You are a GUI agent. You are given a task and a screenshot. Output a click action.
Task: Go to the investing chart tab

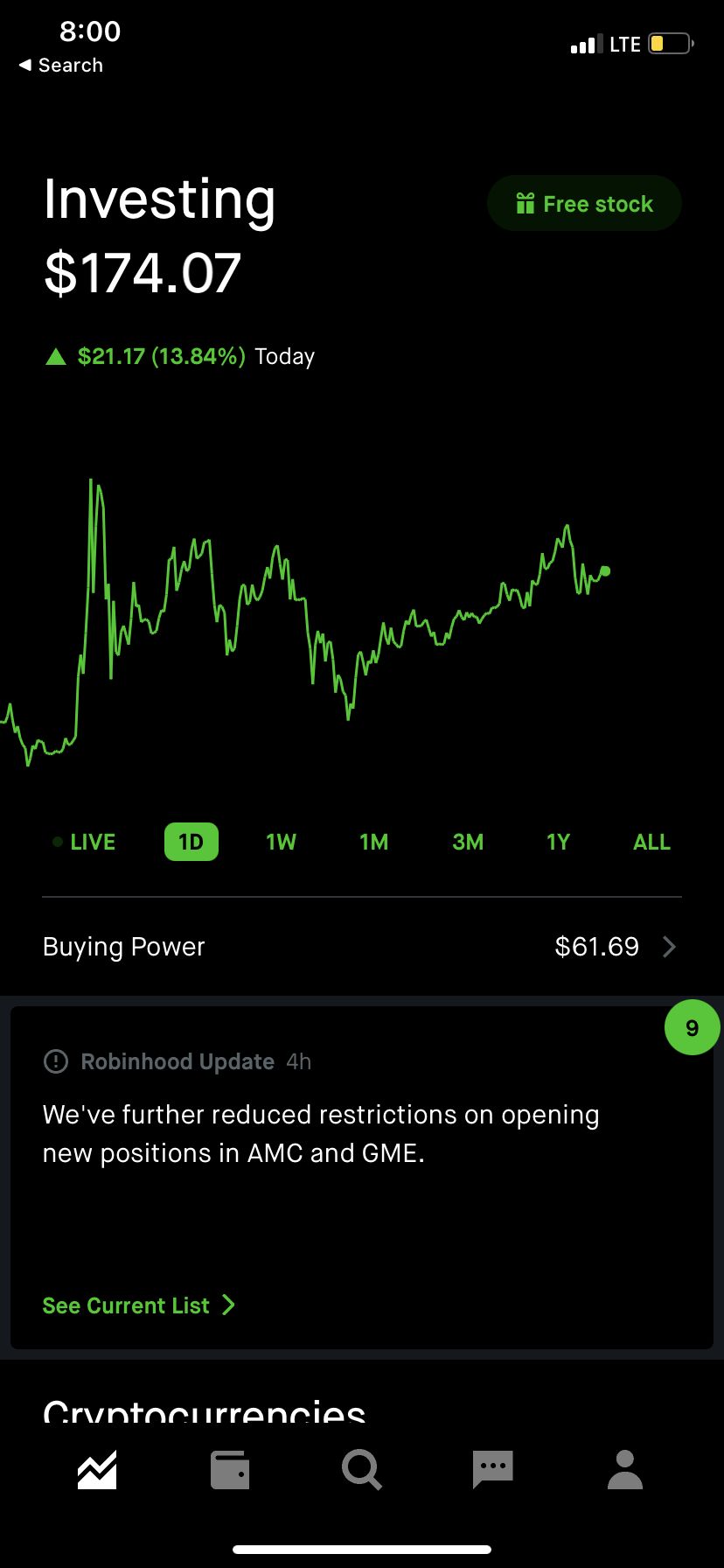[x=97, y=1469]
